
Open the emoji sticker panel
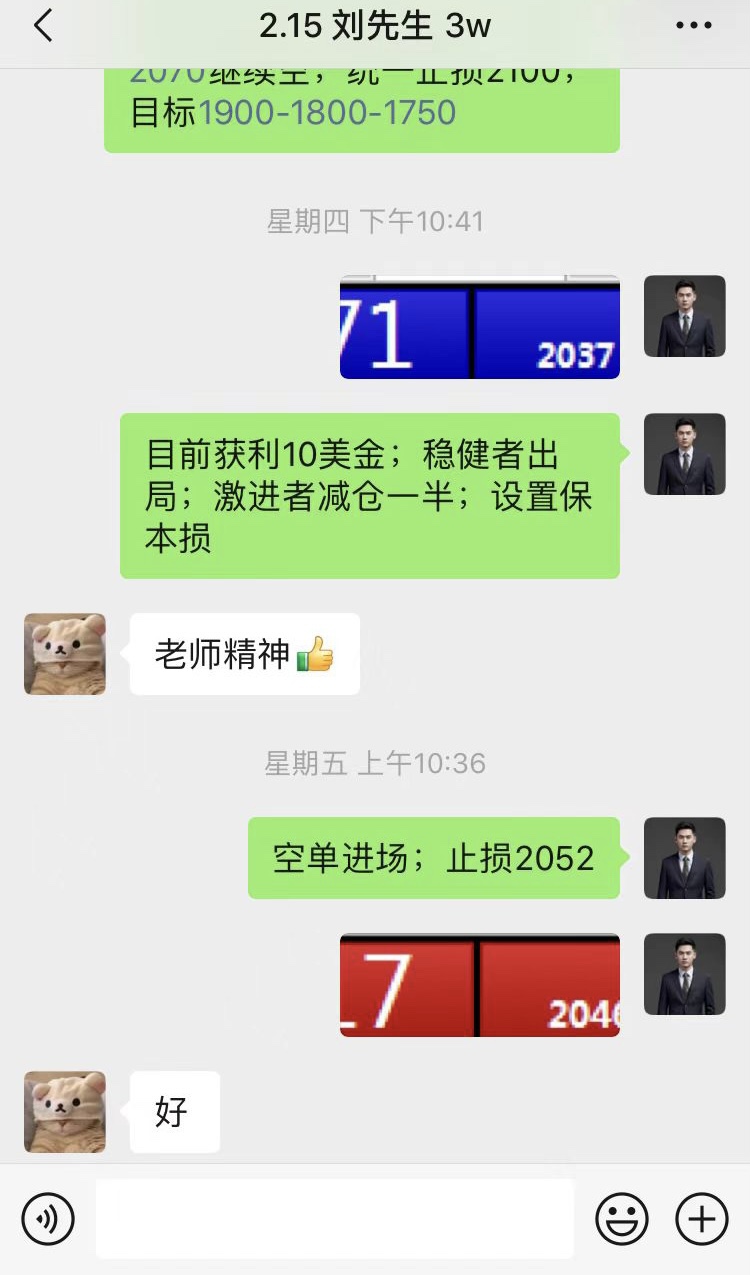622,1219
